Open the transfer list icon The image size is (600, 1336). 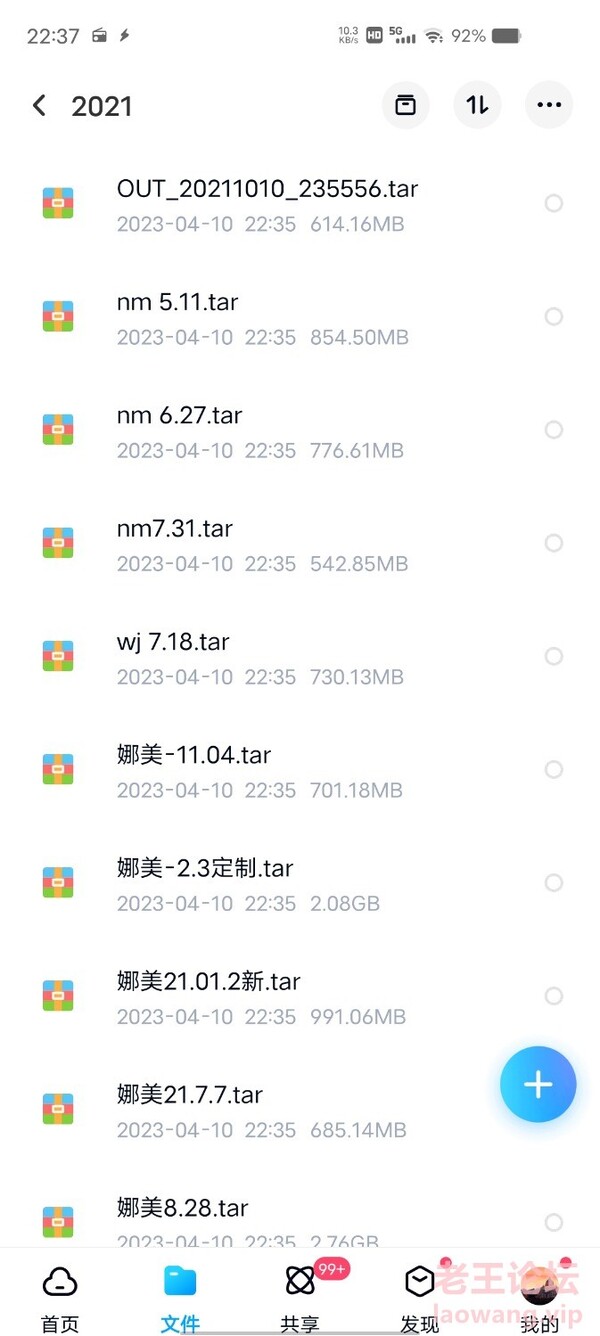[x=406, y=105]
